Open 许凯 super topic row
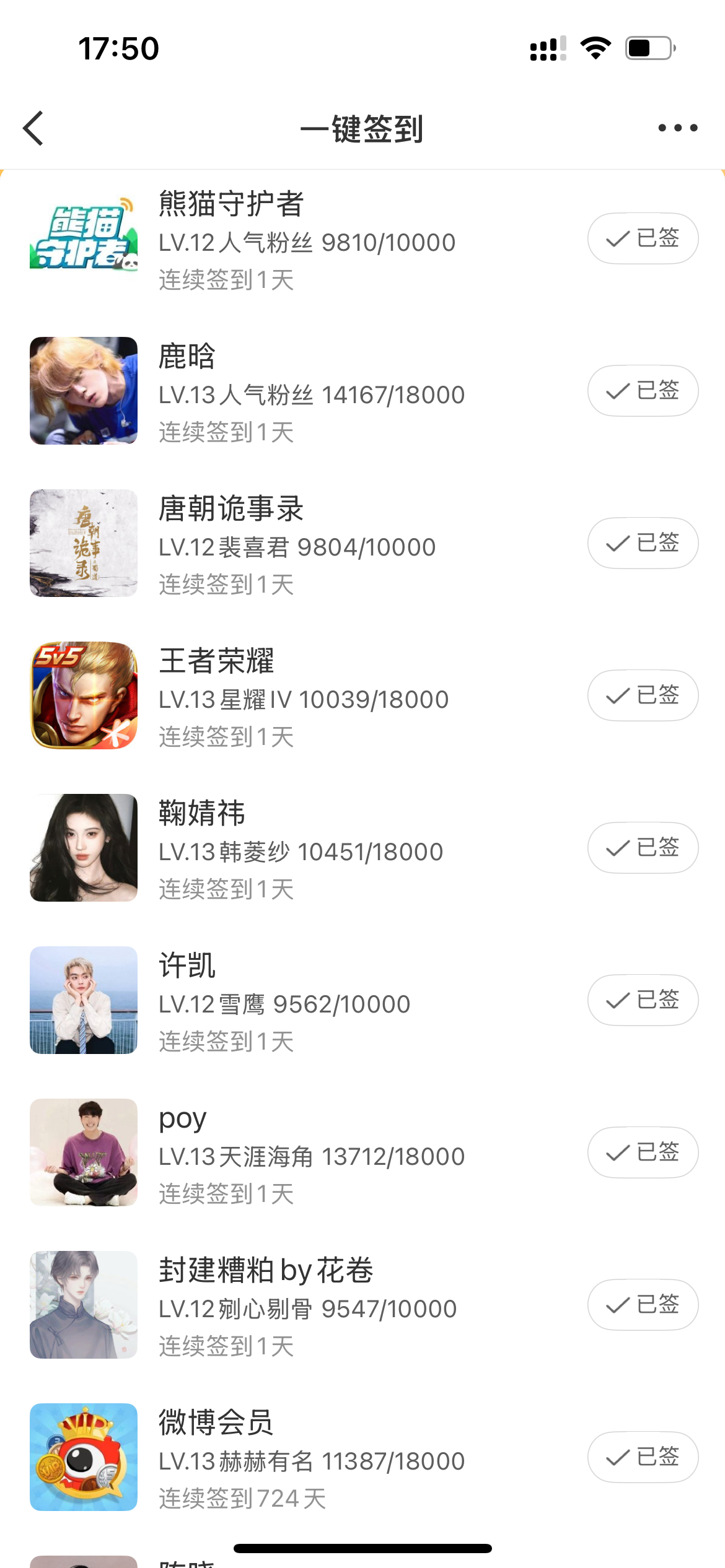Image resolution: width=725 pixels, height=1568 pixels. [187, 965]
